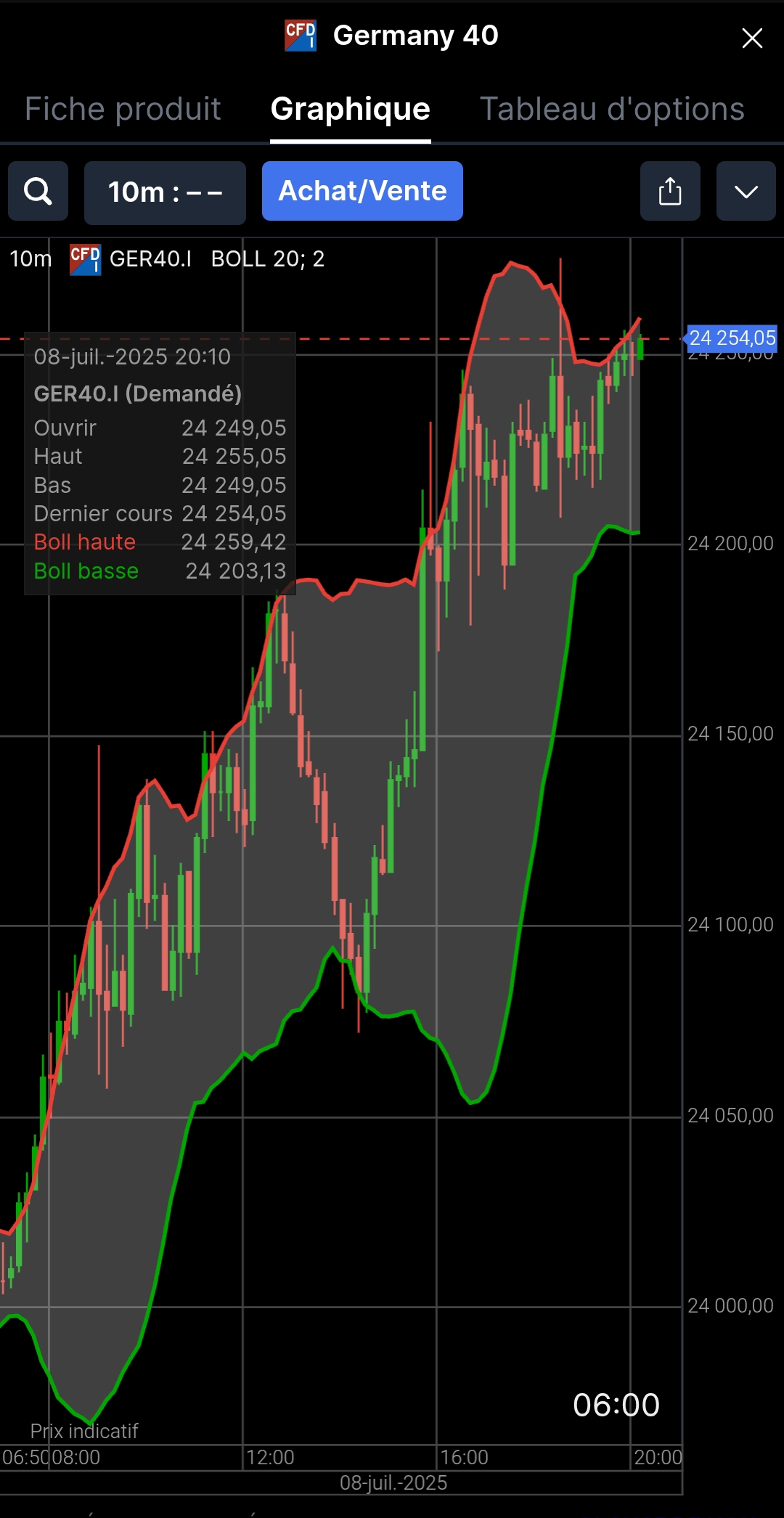Close the Germany 40 screen
This screenshot has width=784, height=1518.
[x=752, y=38]
